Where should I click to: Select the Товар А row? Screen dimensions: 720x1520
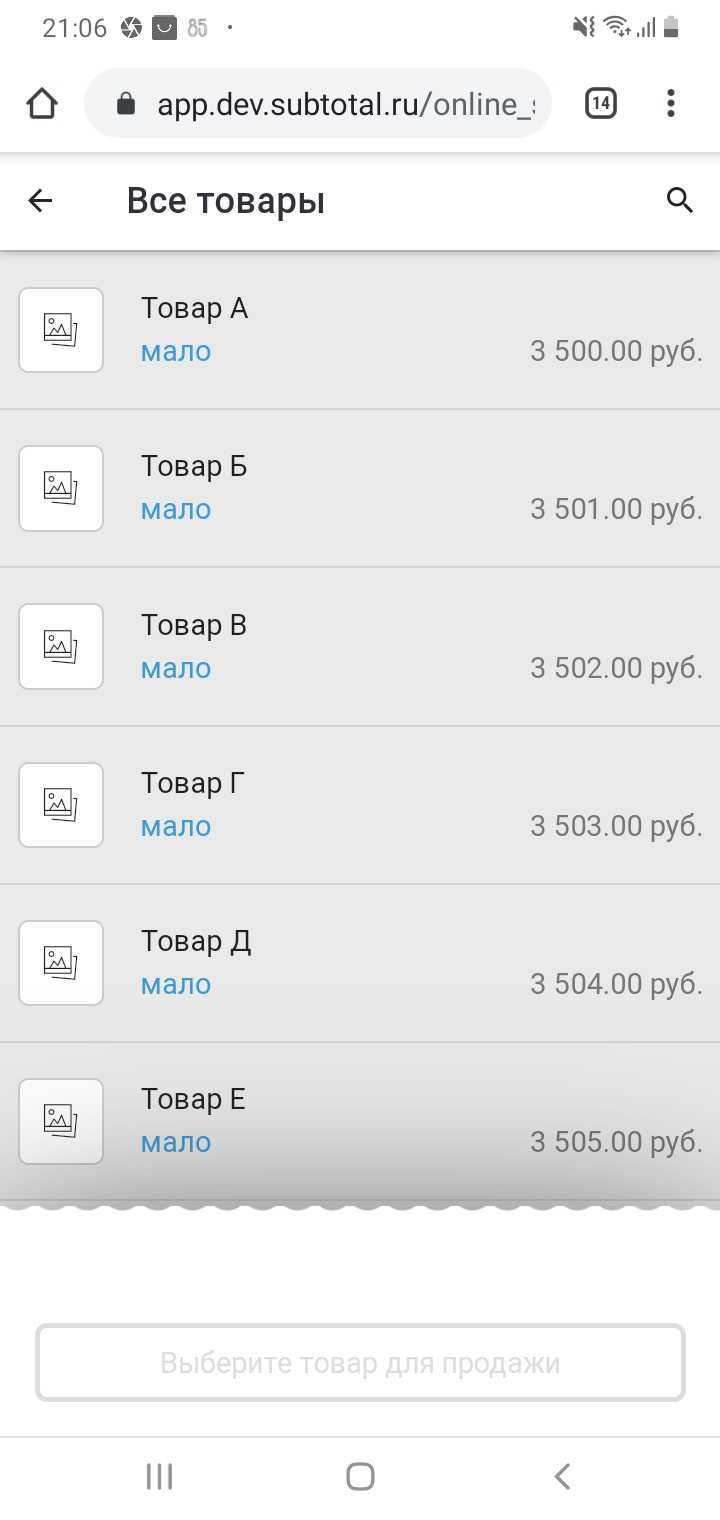(360, 330)
